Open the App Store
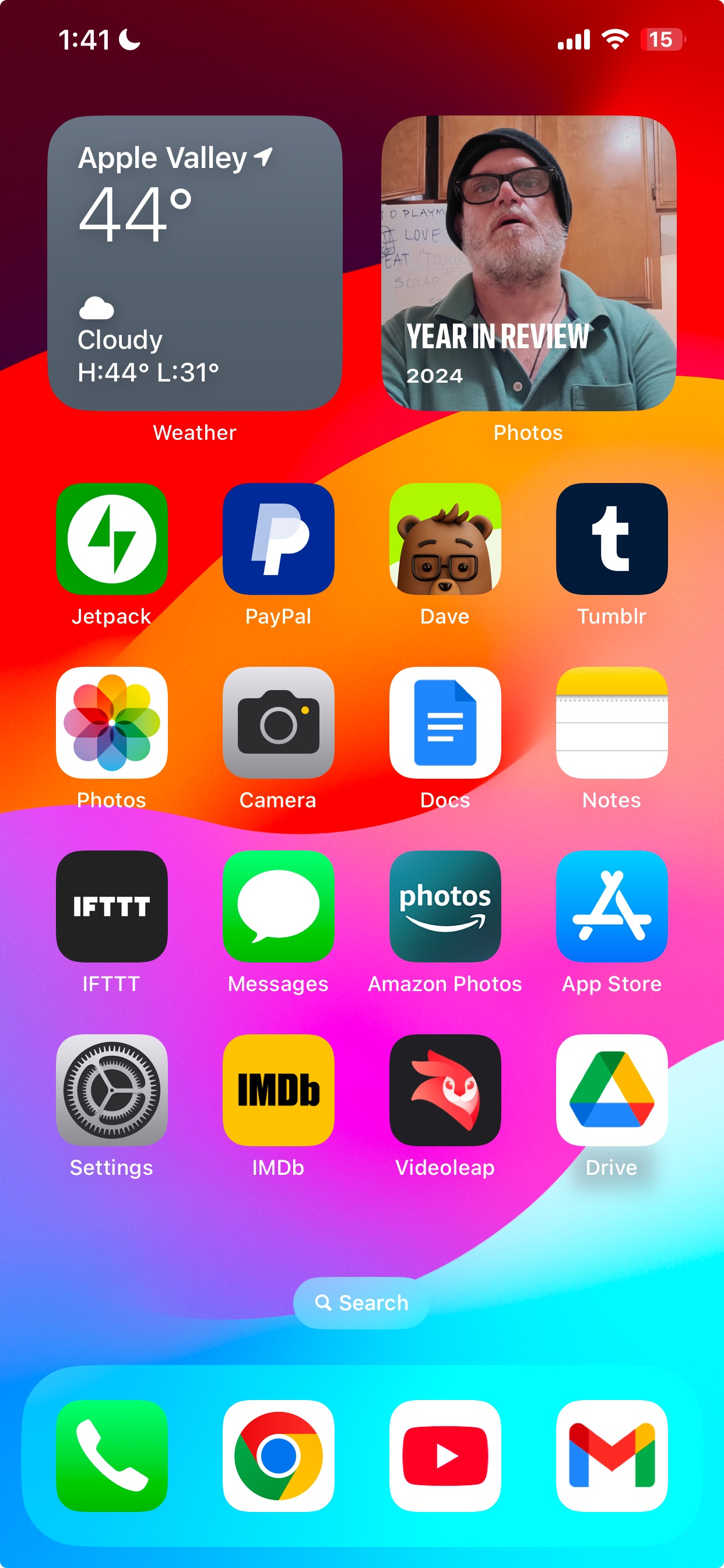Image resolution: width=724 pixels, height=1568 pixels. 611,907
